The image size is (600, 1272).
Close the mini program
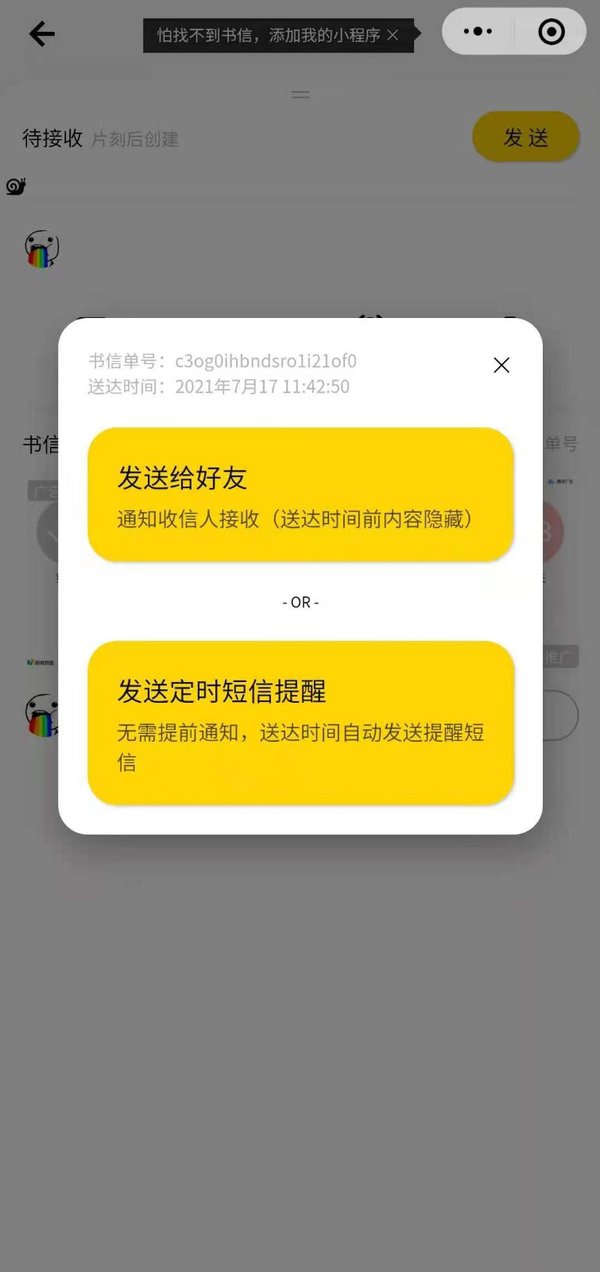(x=551, y=32)
